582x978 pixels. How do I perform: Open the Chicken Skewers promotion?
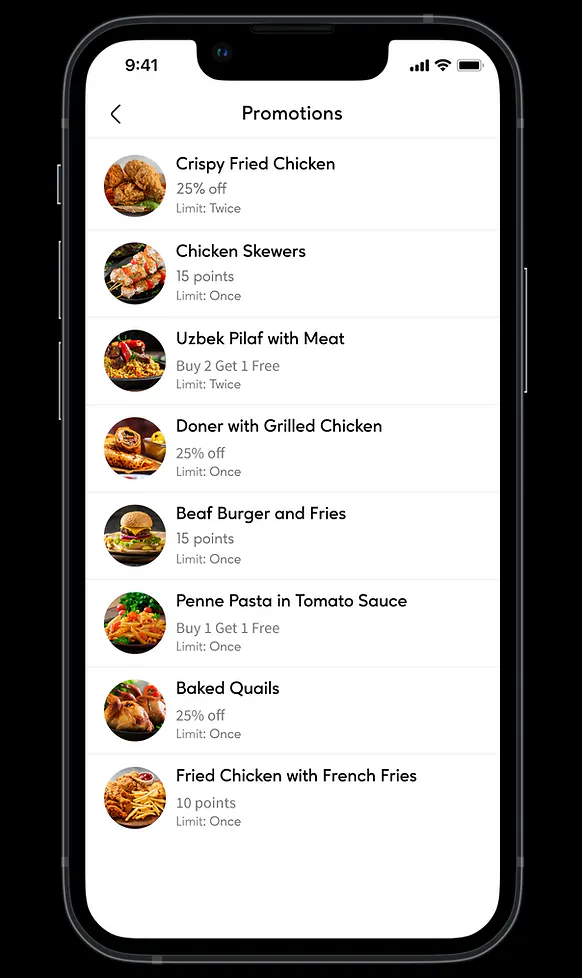click(293, 273)
